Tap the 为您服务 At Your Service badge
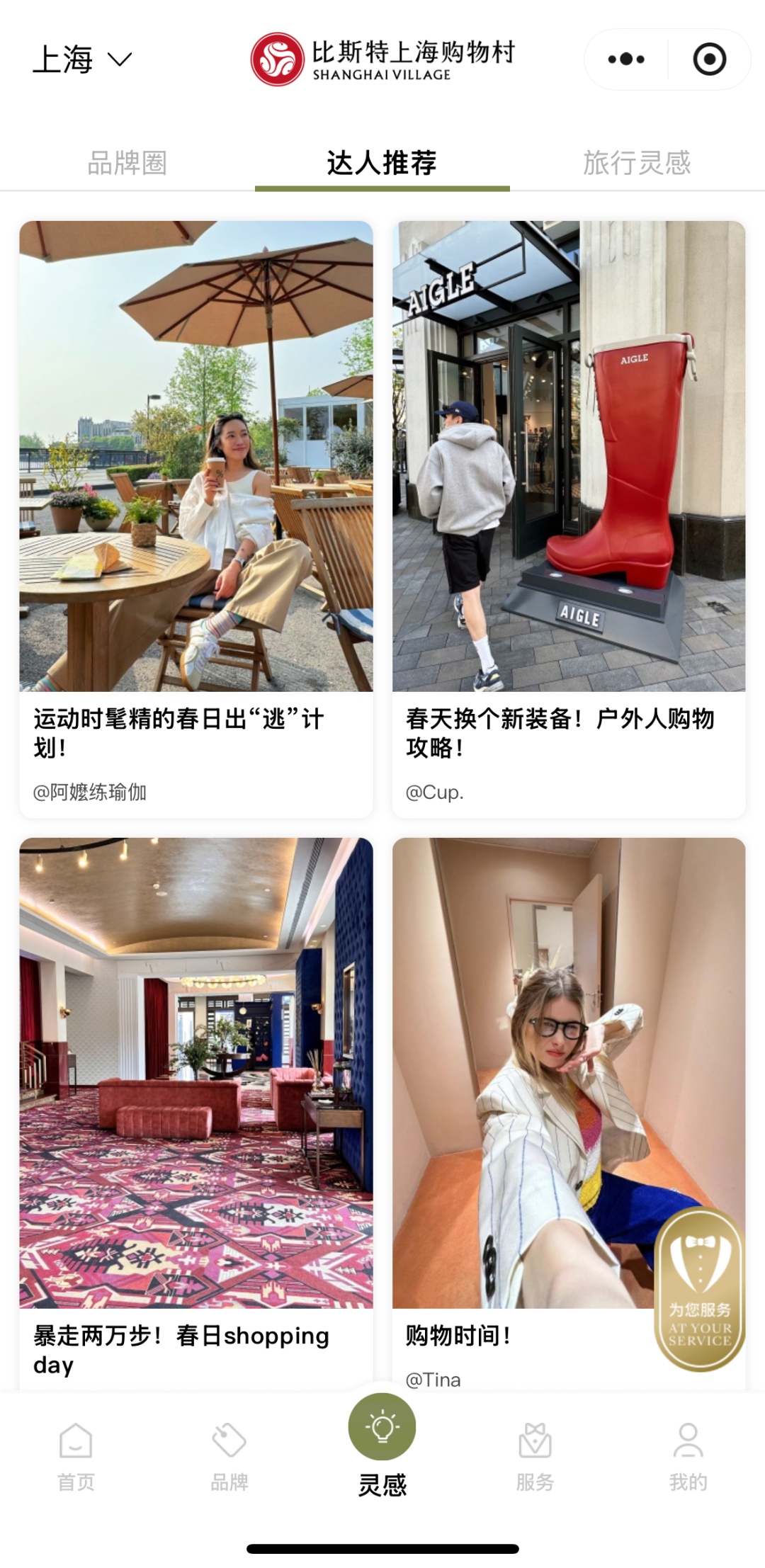Screen dimensions: 765x1568 pos(700,1289)
